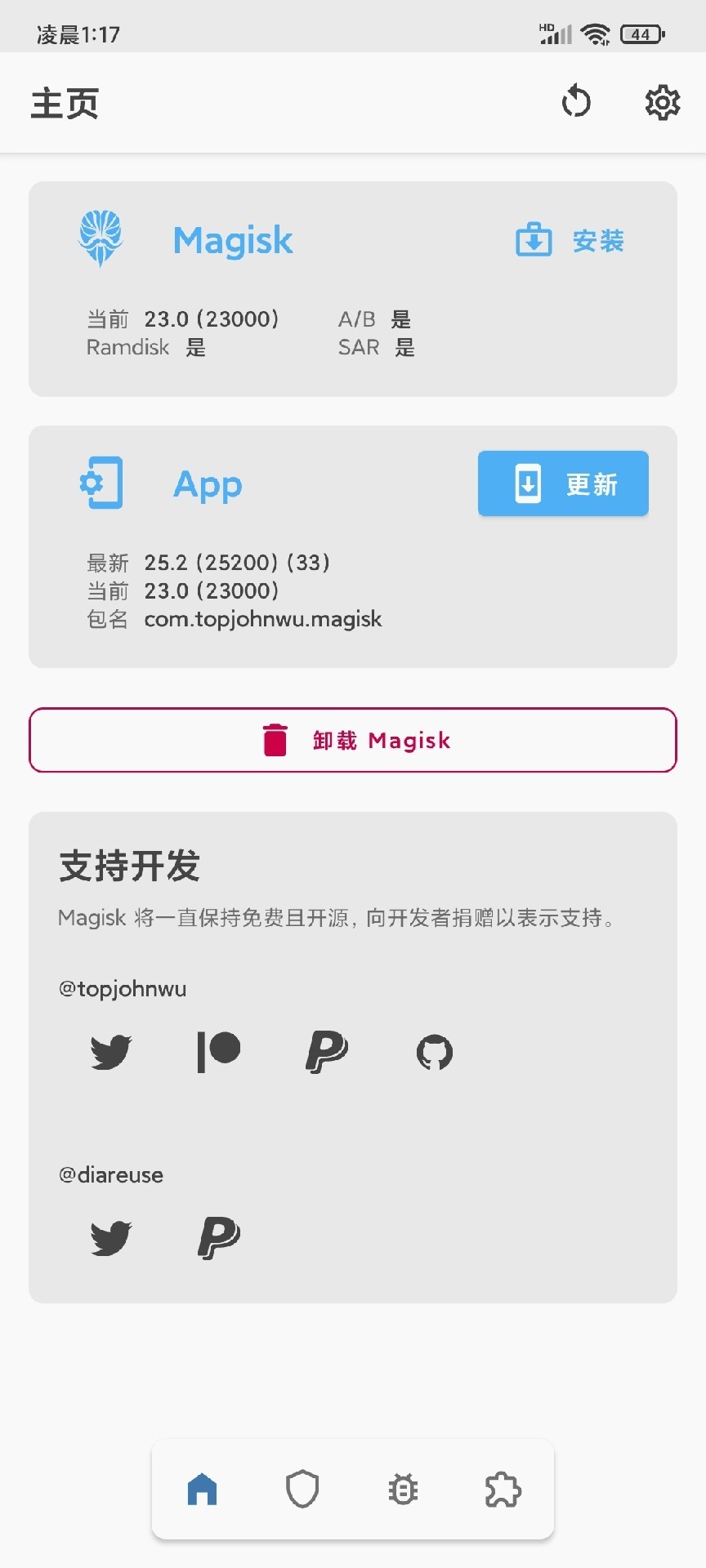Screen dimensions: 706x1568
Task: Open topjohnwu's GitHub profile
Action: (x=434, y=1052)
